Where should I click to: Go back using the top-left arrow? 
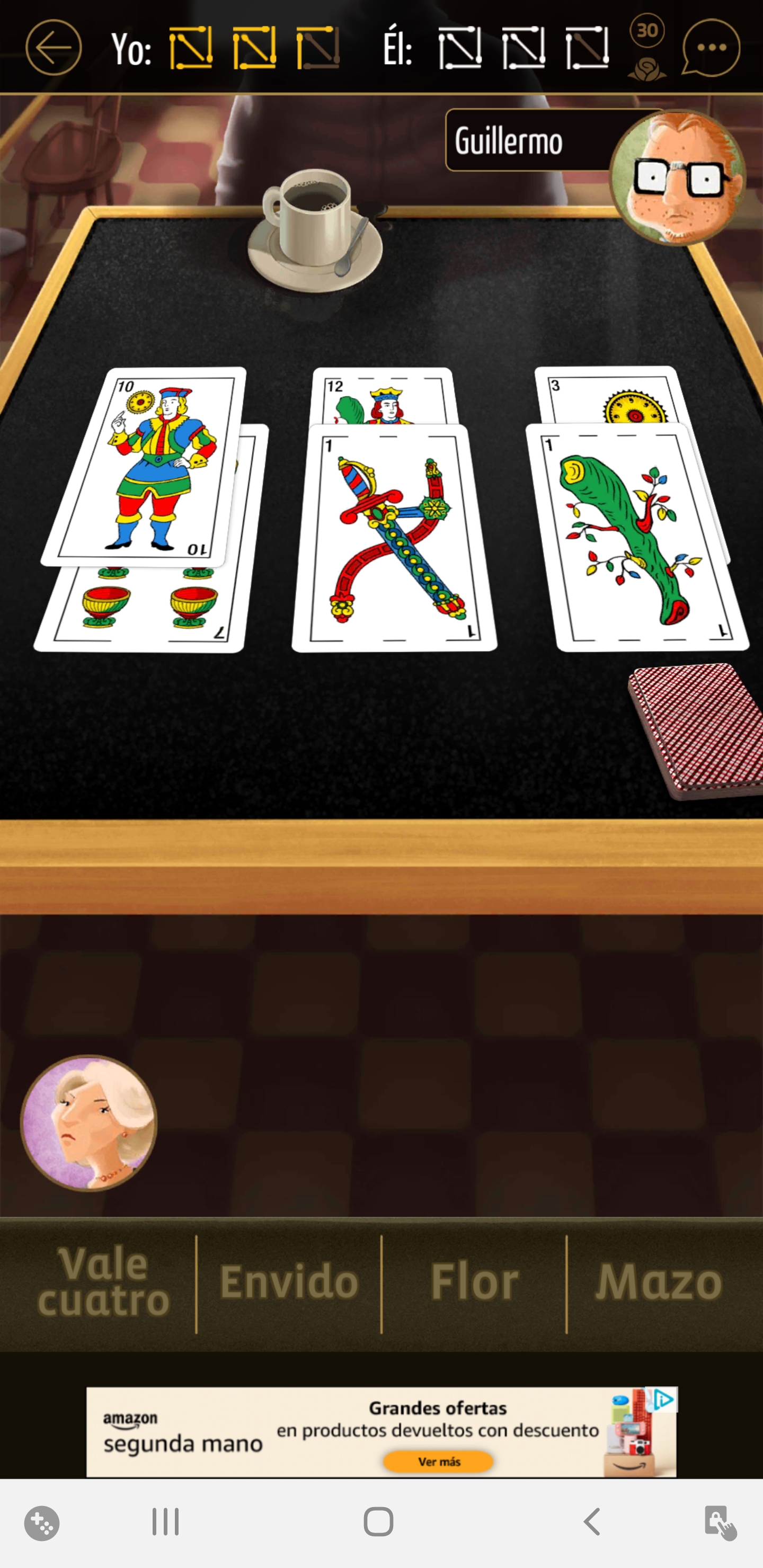coord(54,48)
